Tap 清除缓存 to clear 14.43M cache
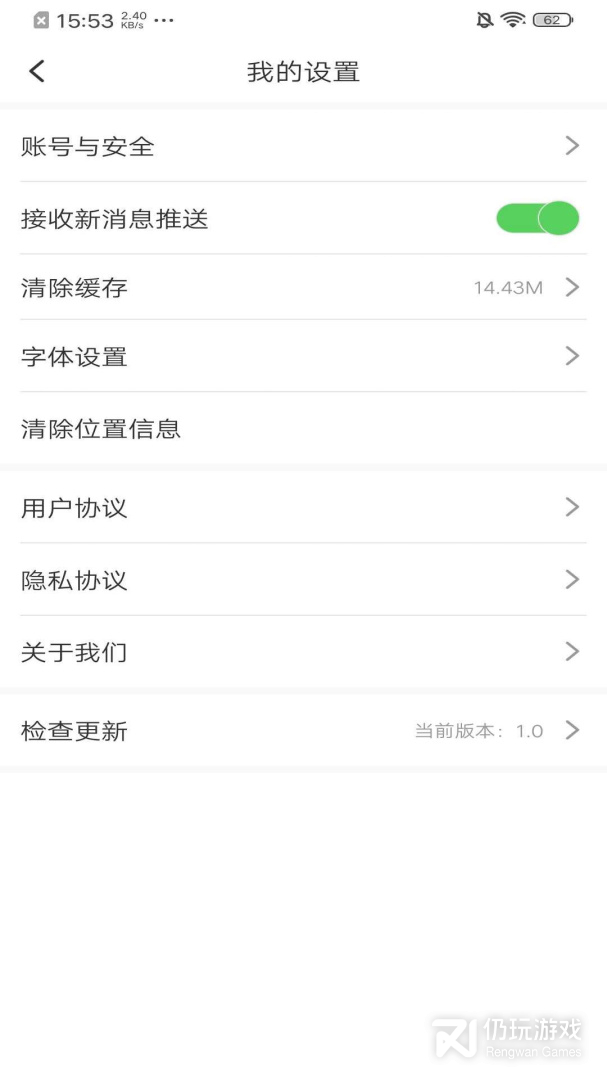 (303, 287)
